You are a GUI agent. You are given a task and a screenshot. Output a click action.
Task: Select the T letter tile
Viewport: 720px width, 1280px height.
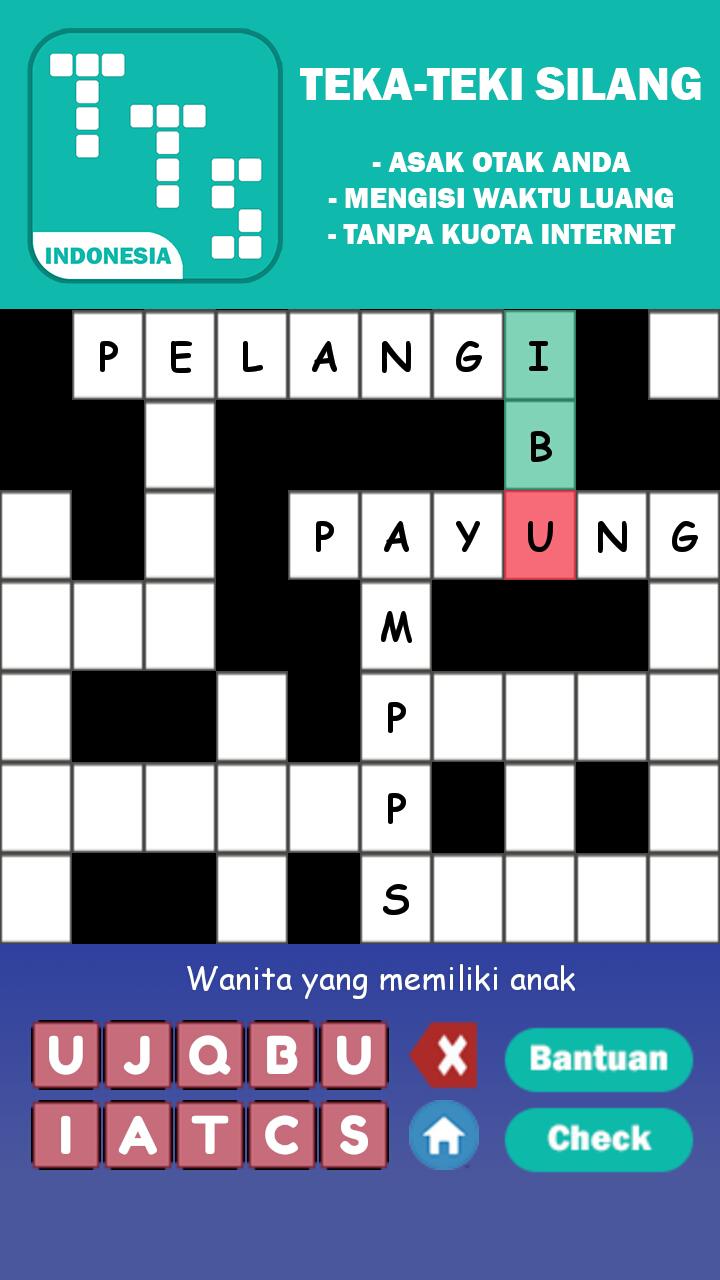pos(210,1135)
